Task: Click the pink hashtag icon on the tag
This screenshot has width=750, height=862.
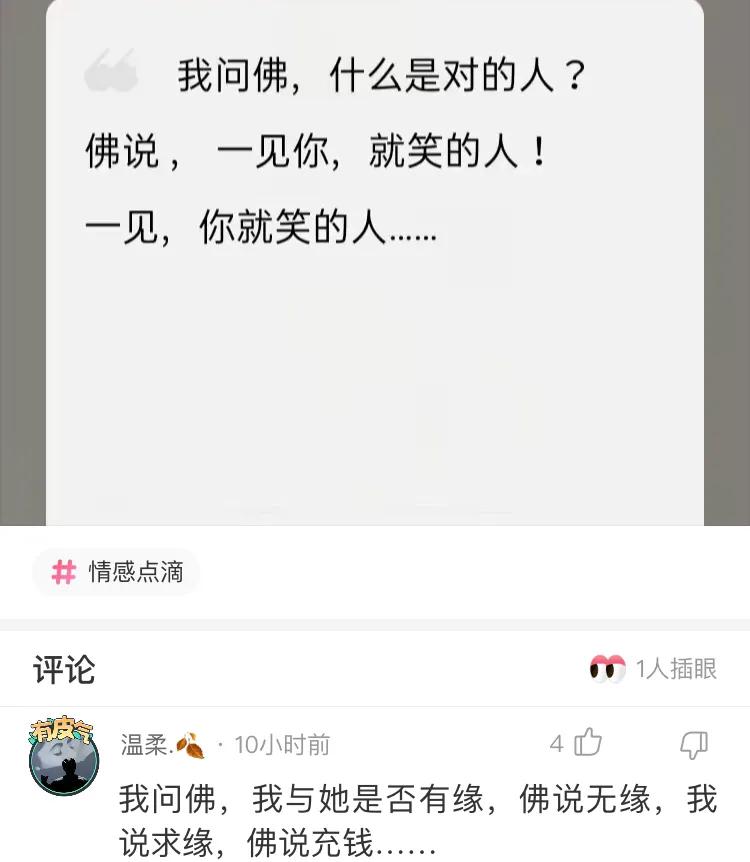Action: (63, 573)
